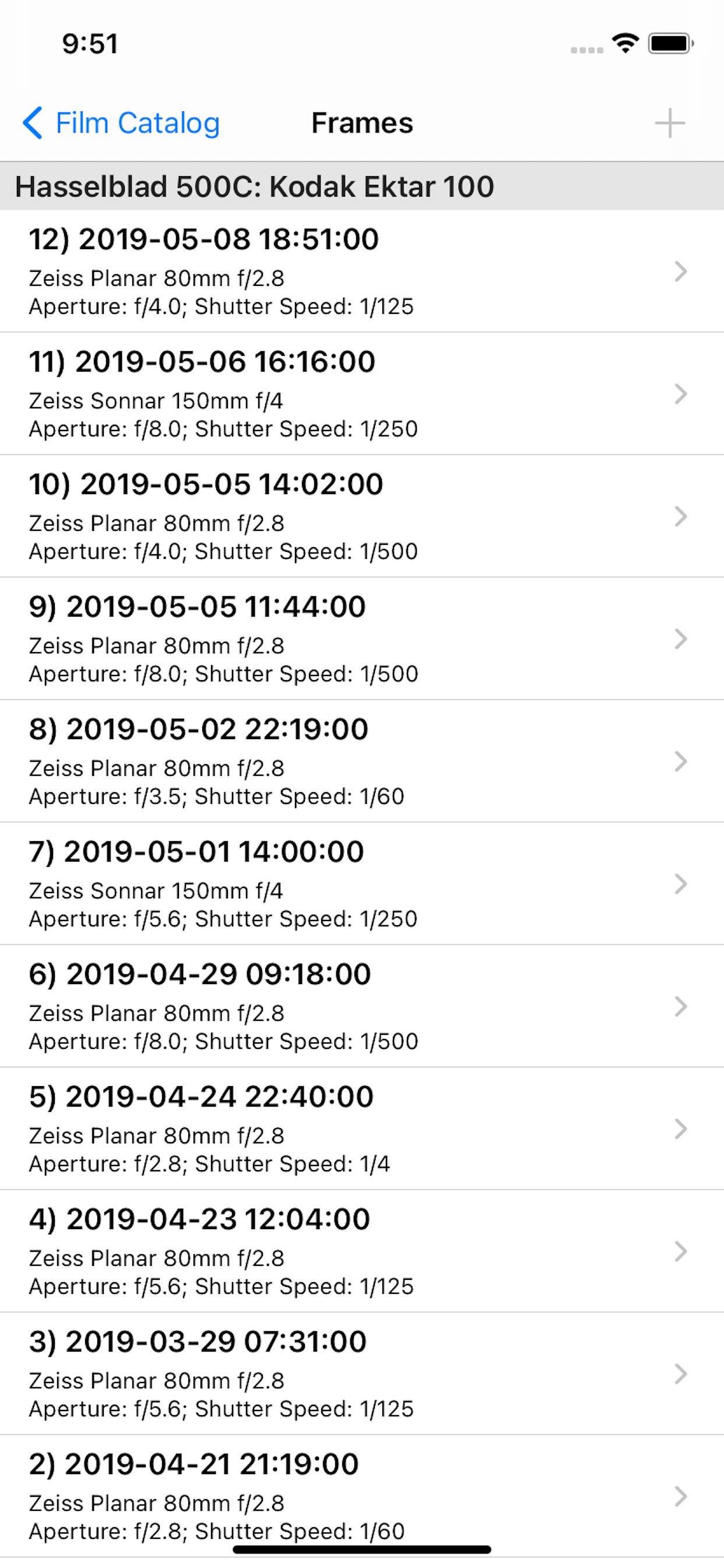The width and height of the screenshot is (724, 1568).
Task: Open frame 6 from 2019-04-29
Action: coord(361,1006)
